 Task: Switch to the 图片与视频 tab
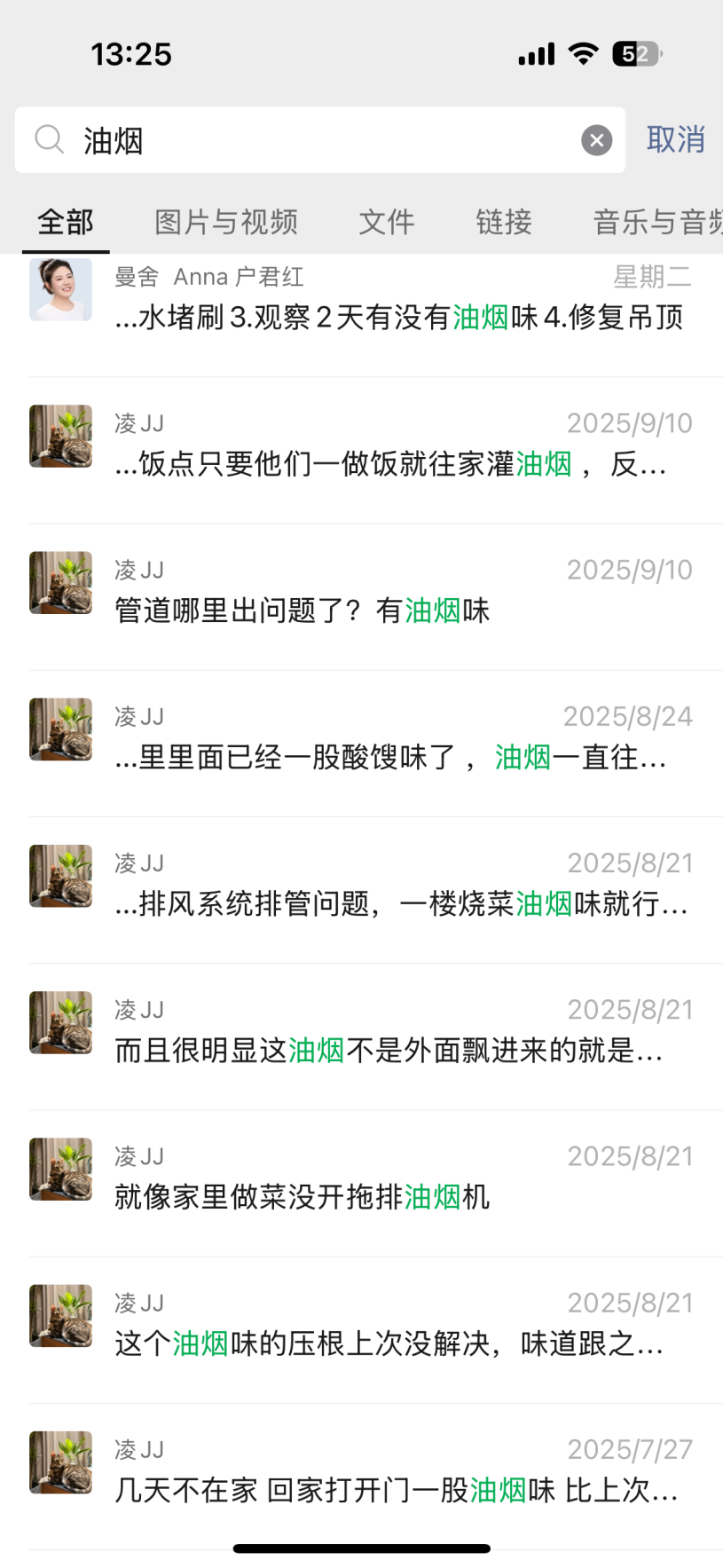[226, 222]
